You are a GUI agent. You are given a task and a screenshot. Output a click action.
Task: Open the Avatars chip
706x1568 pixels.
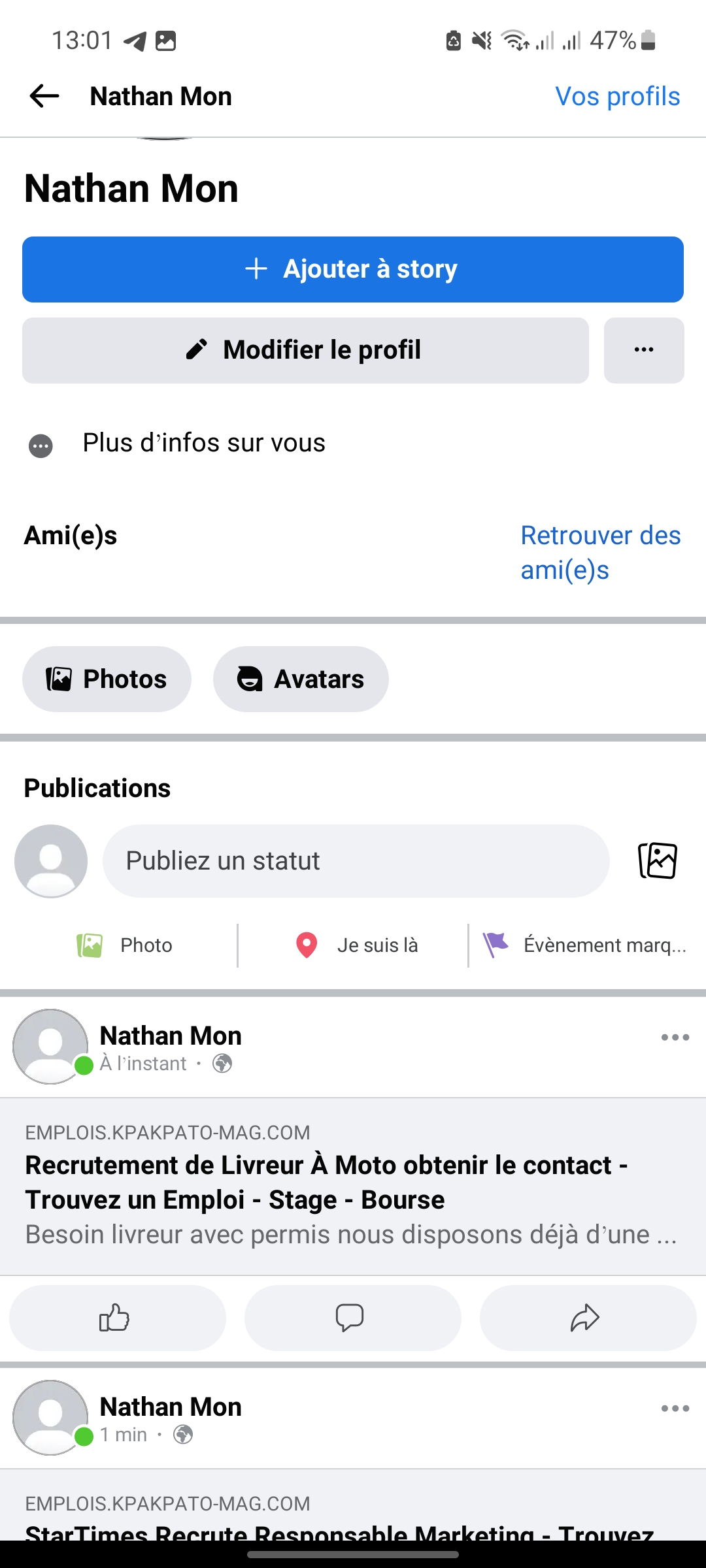pyautogui.click(x=301, y=679)
